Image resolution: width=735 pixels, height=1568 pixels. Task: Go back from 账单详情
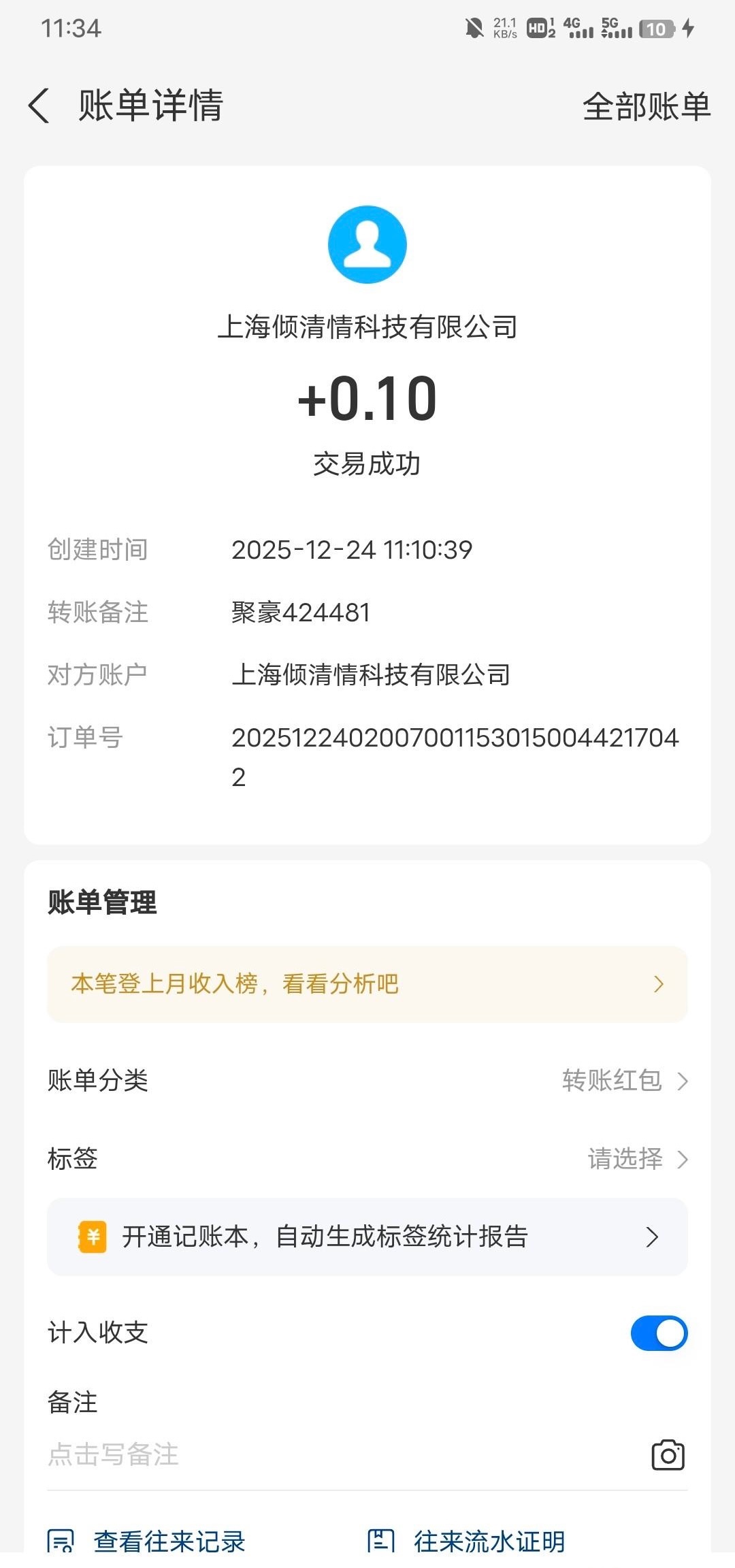[x=39, y=106]
